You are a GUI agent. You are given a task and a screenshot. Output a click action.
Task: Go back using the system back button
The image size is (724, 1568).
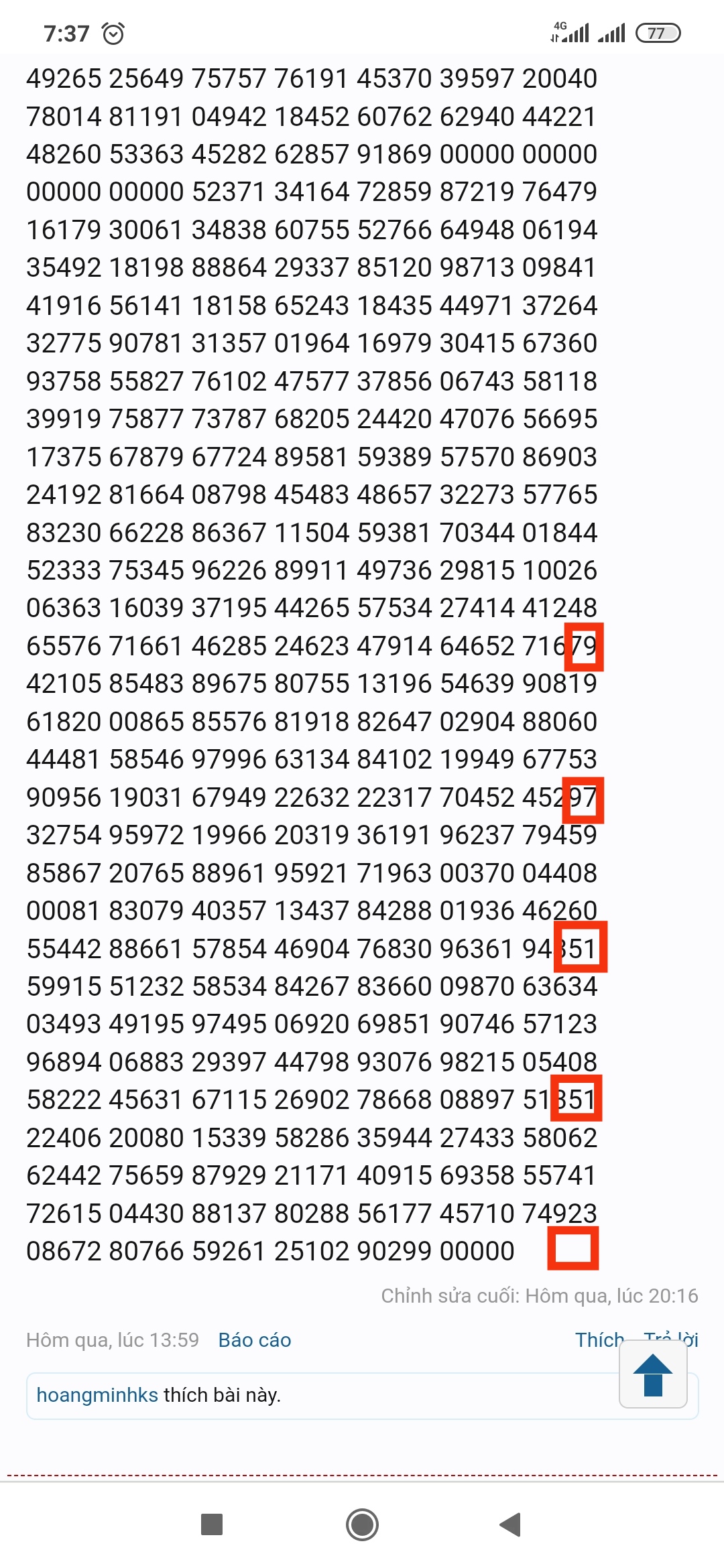(x=511, y=1524)
